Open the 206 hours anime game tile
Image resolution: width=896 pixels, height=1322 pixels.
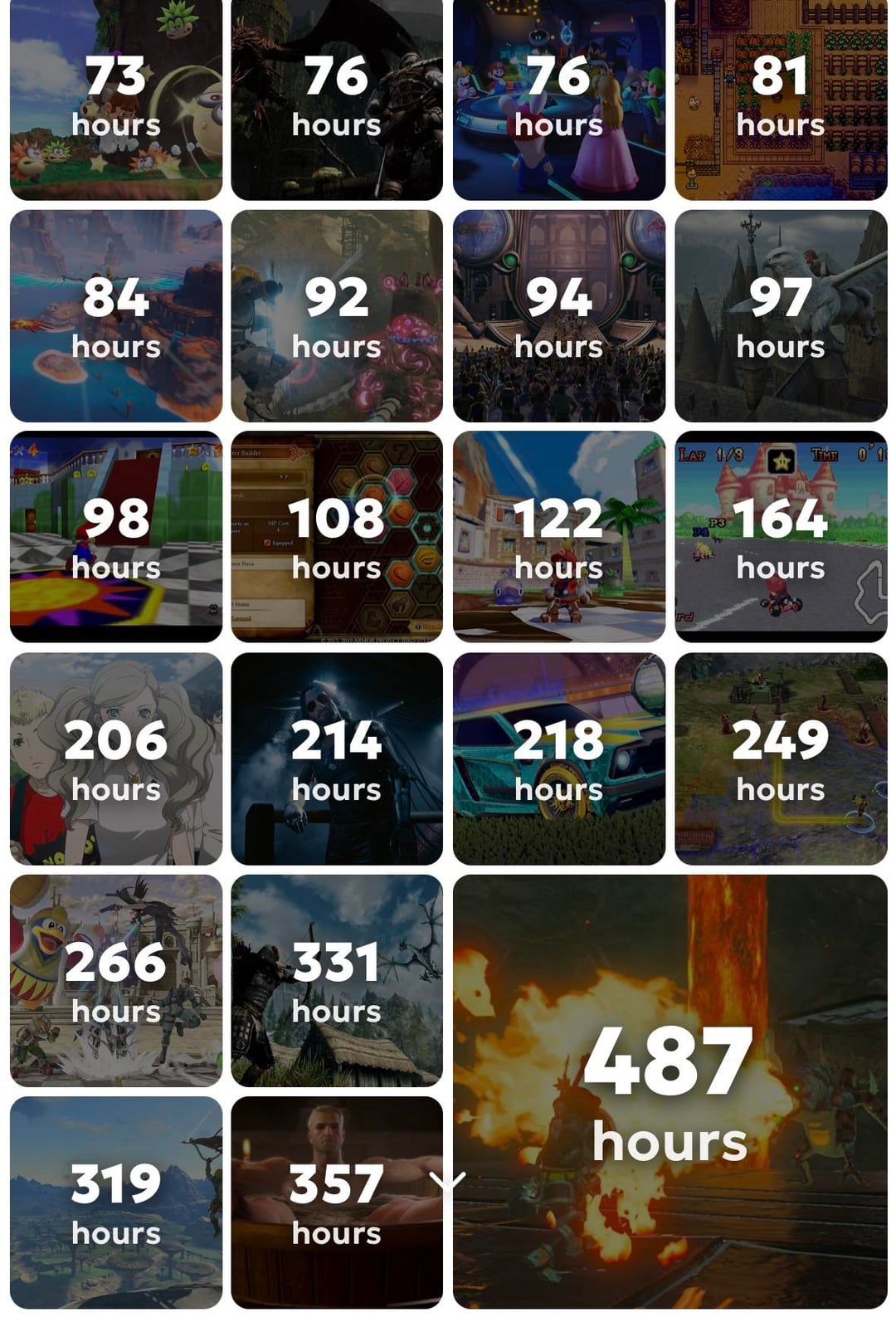coord(116,759)
